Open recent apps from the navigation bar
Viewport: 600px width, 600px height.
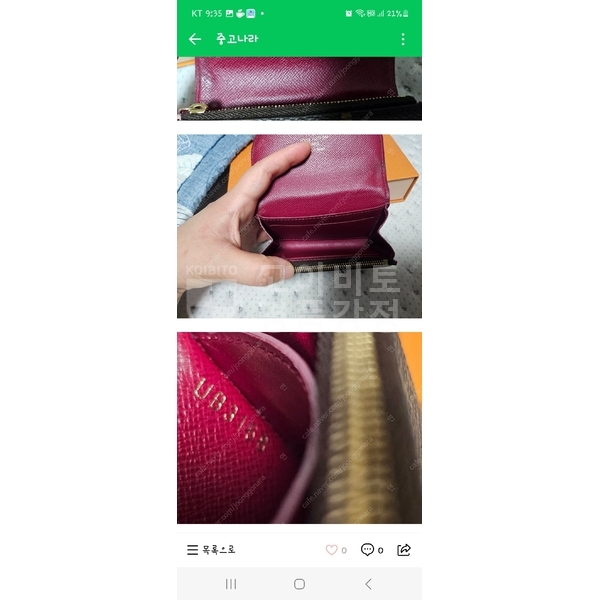click(231, 584)
